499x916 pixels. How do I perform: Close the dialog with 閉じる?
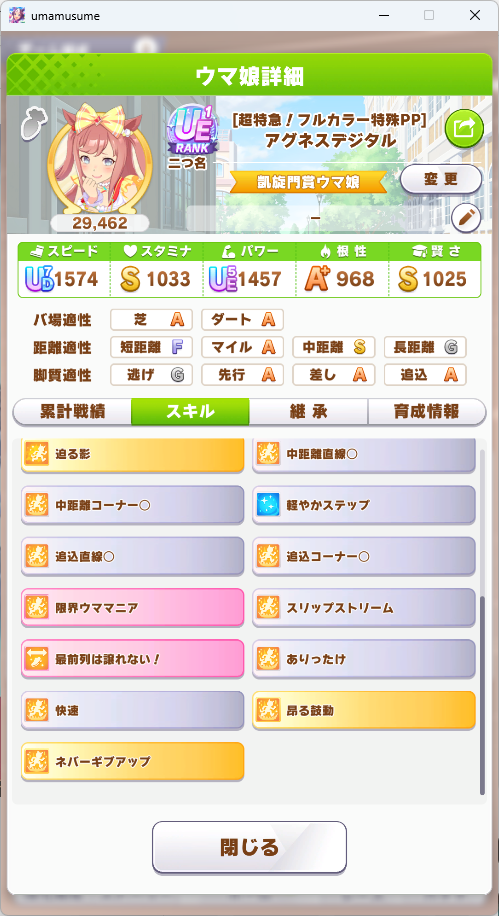click(x=250, y=847)
